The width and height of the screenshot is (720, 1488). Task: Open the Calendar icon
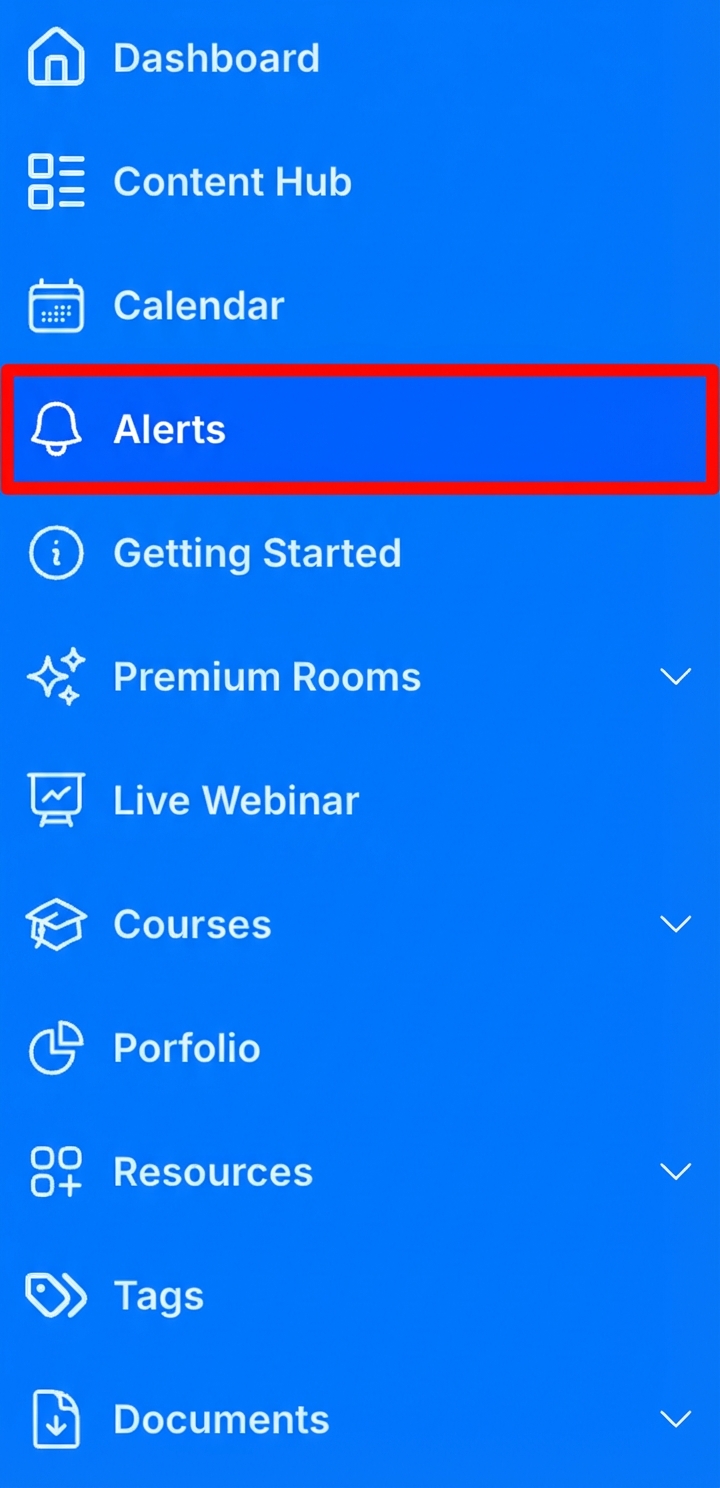56,305
